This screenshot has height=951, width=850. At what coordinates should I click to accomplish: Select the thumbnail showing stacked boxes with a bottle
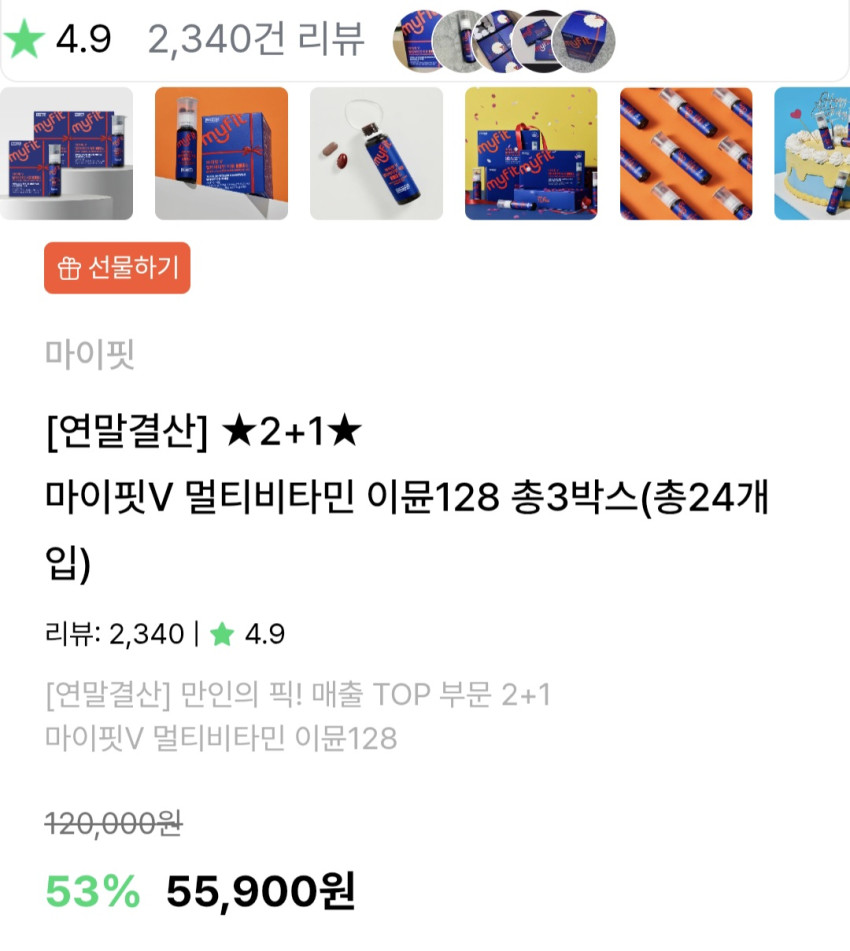point(66,154)
